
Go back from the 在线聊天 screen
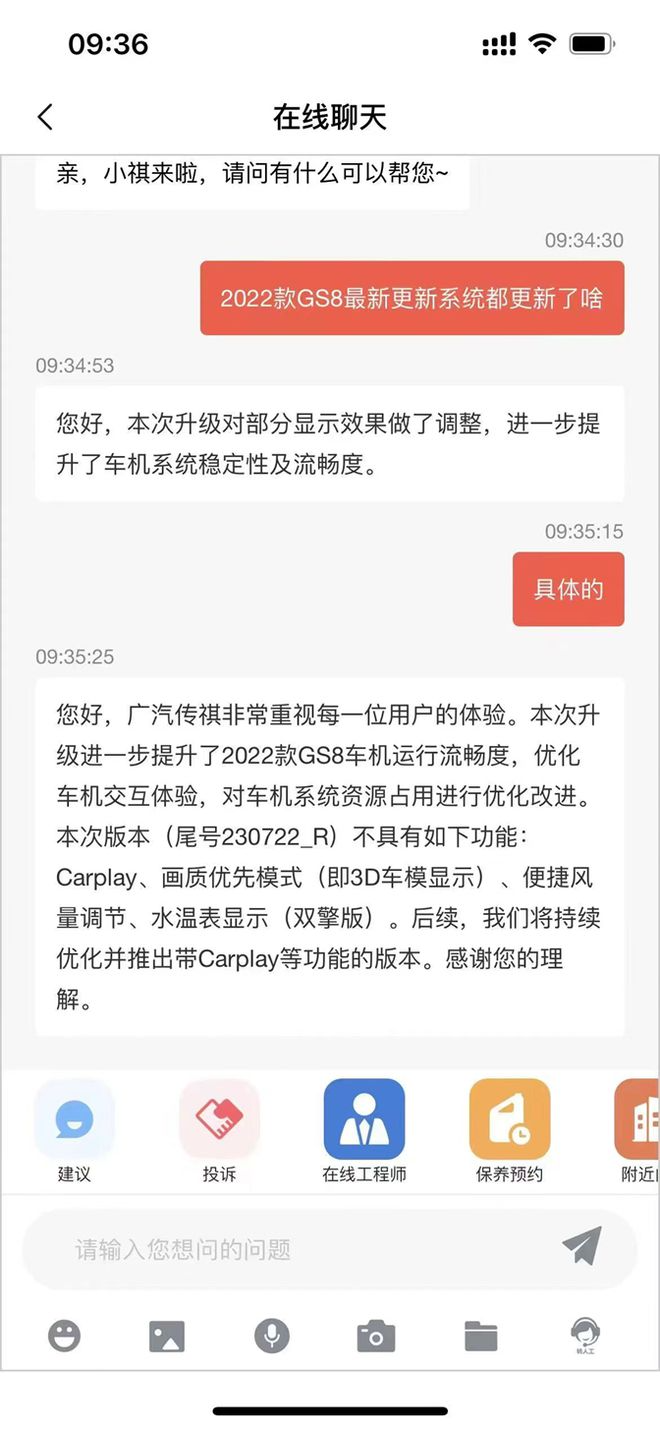point(45,117)
